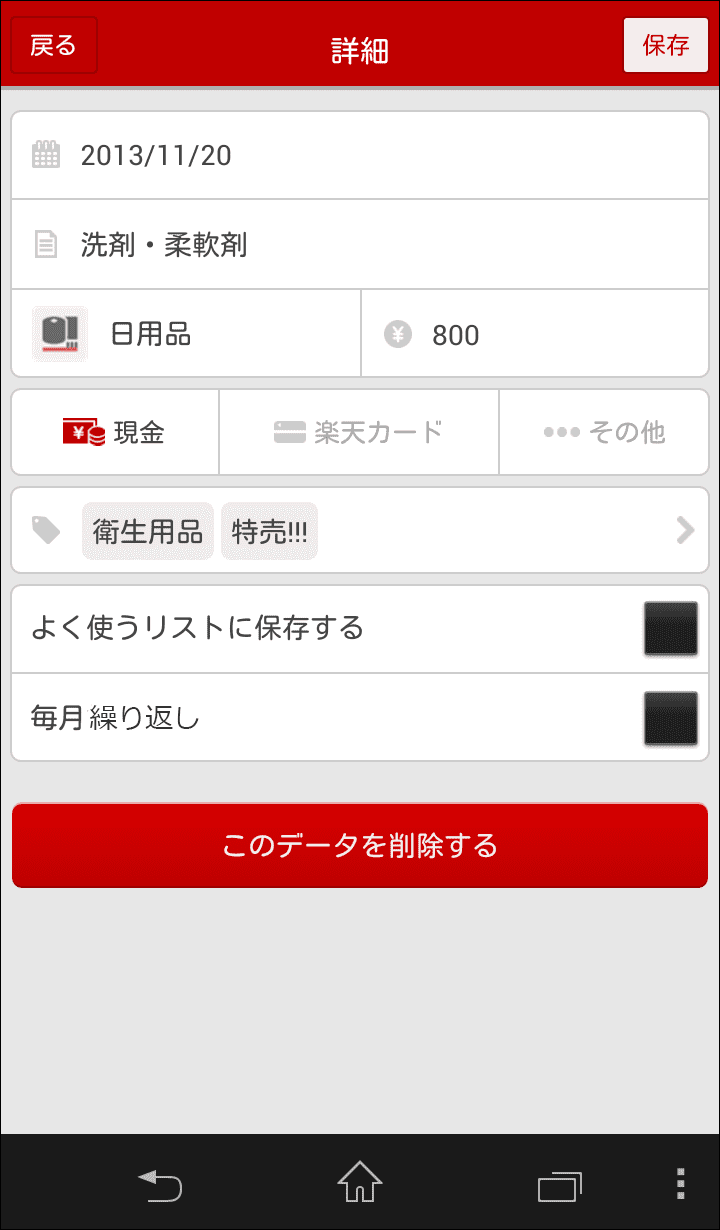Edit the amount 800
The width and height of the screenshot is (720, 1230).
click(x=535, y=334)
